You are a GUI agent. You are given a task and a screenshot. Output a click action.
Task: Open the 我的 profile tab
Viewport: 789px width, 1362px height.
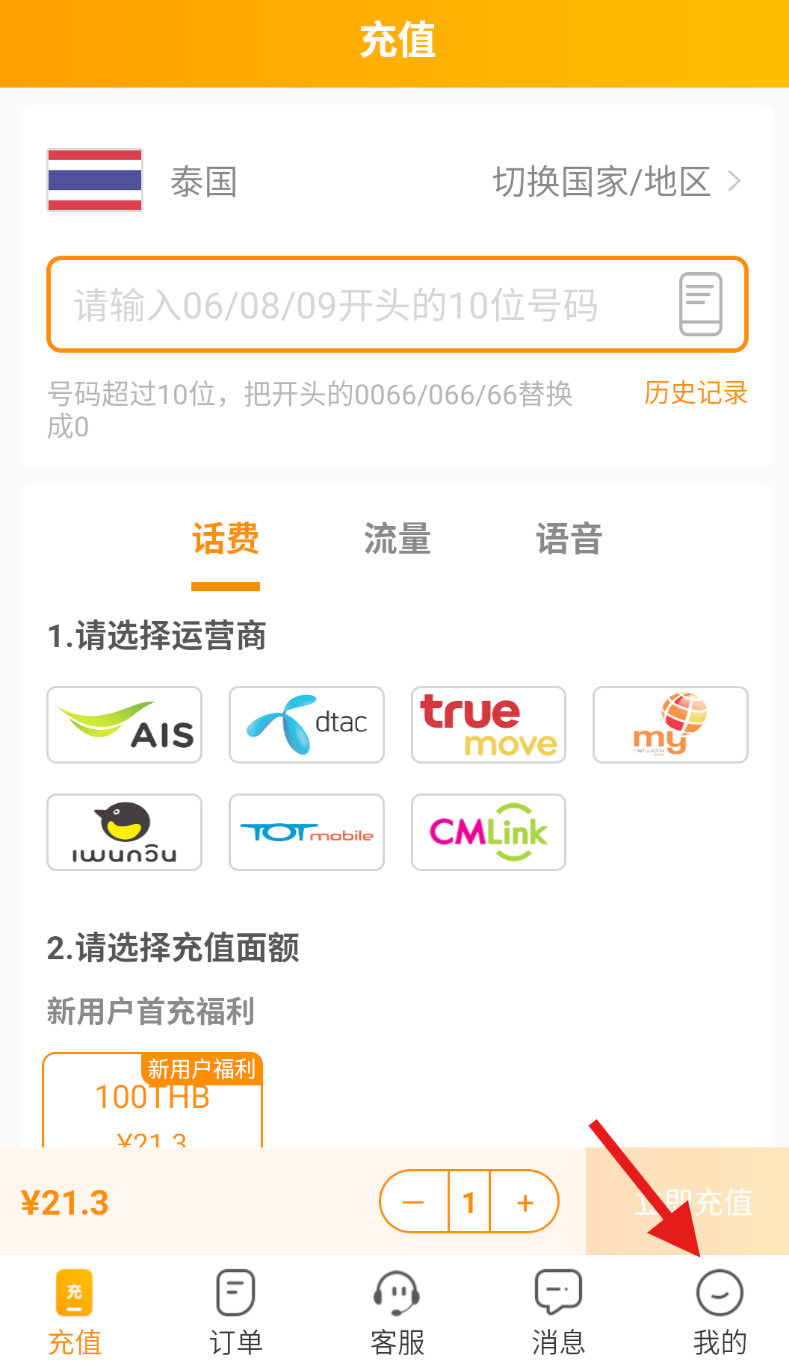point(720,1312)
